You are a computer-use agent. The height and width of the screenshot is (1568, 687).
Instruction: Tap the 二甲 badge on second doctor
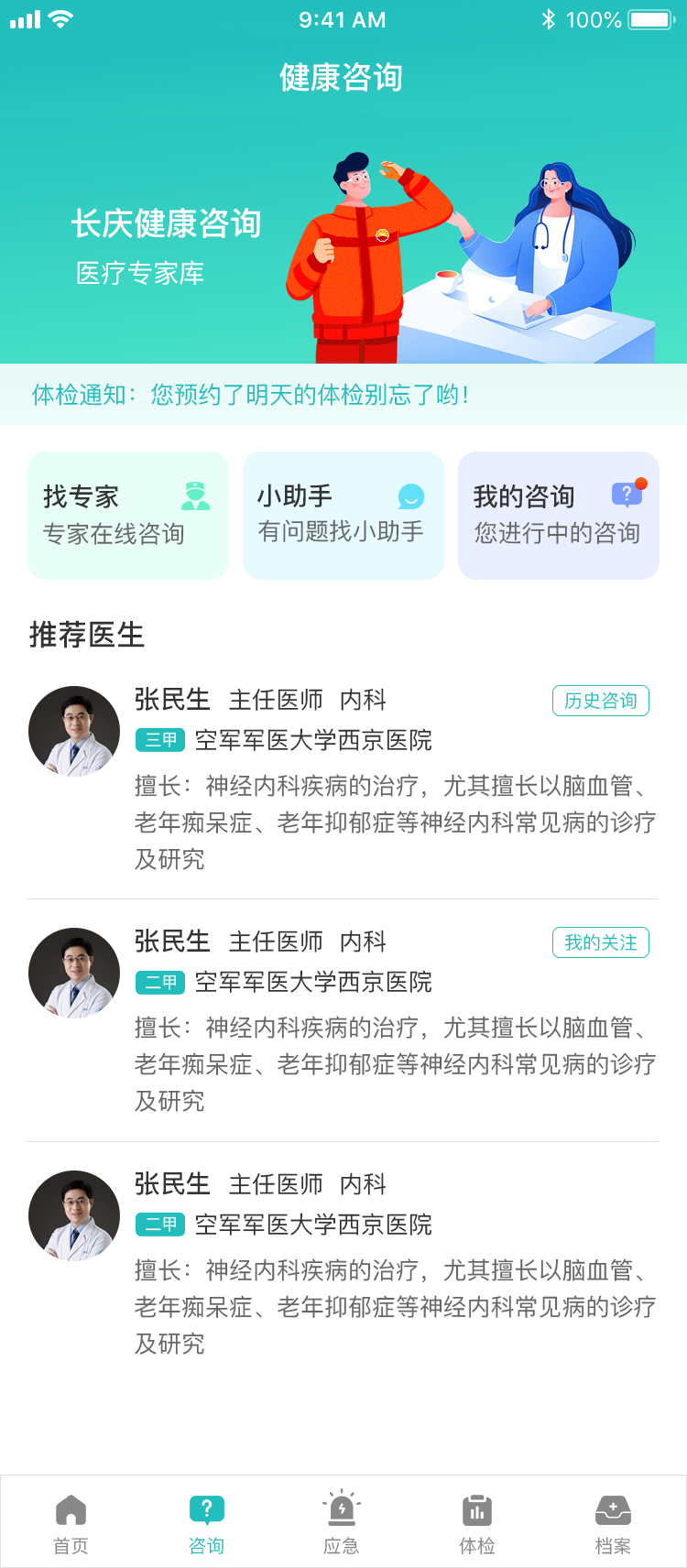[x=159, y=982]
